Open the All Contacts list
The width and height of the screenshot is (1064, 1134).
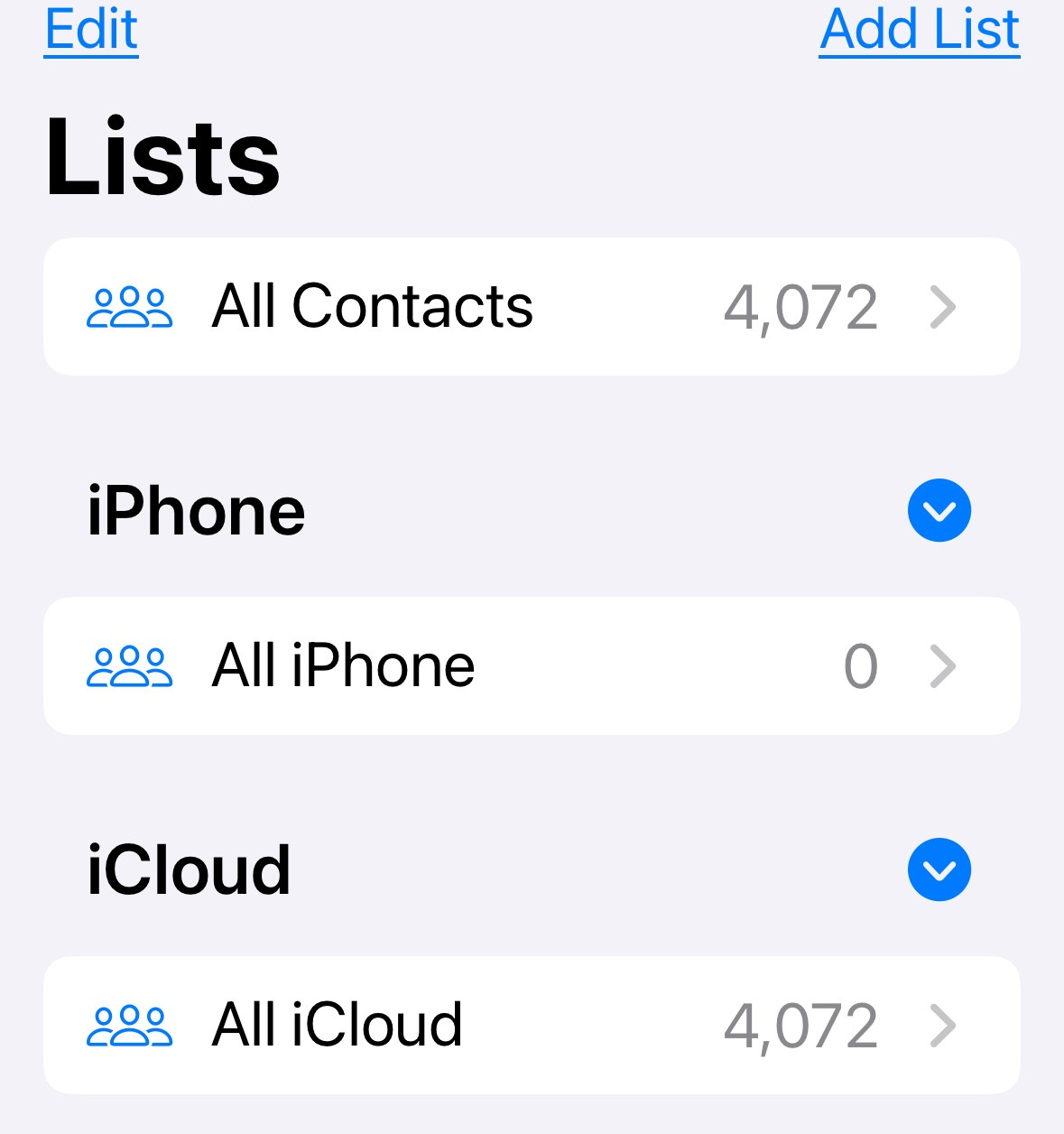[x=532, y=307]
